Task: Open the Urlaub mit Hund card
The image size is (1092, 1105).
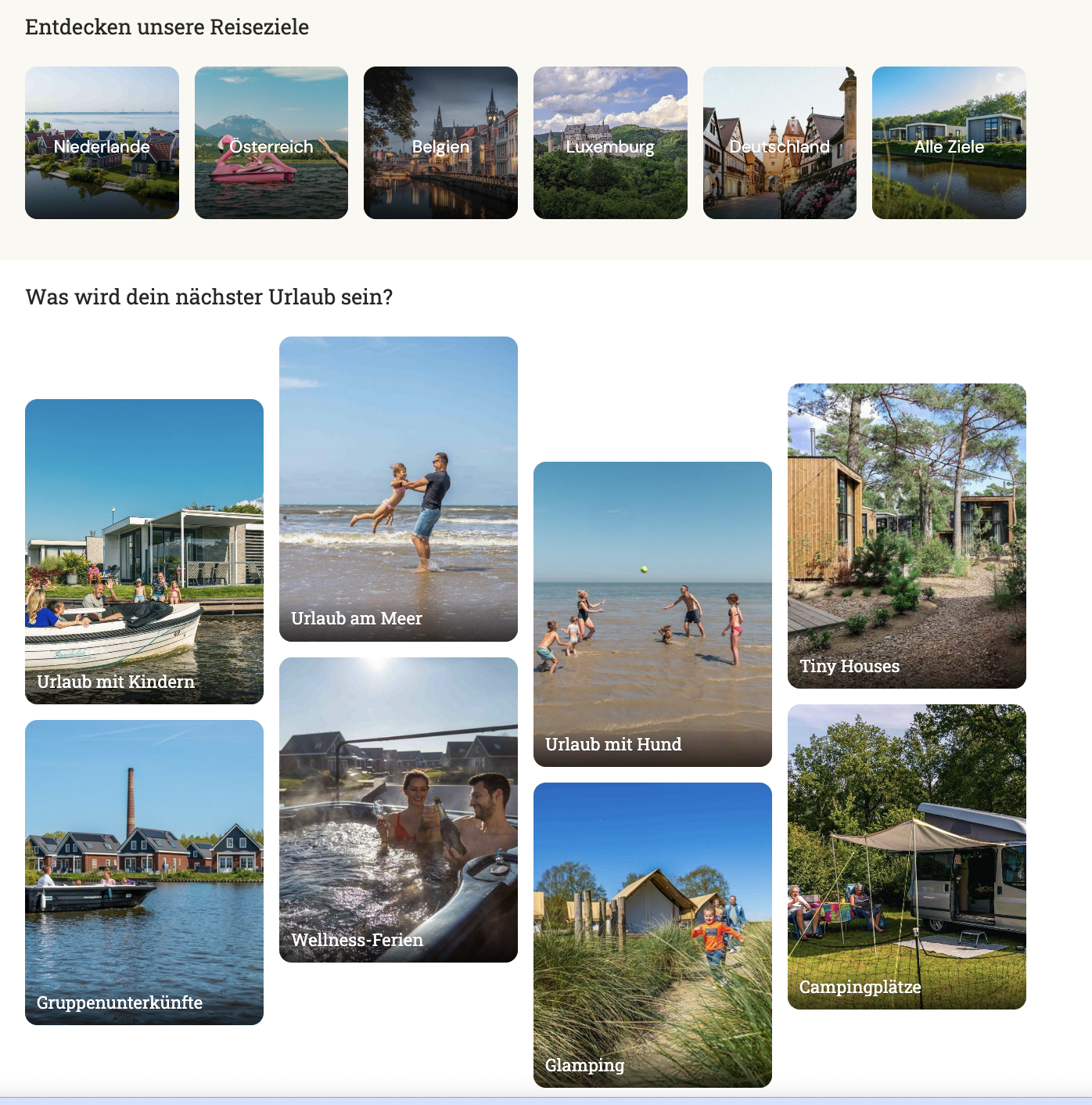Action: [652, 614]
